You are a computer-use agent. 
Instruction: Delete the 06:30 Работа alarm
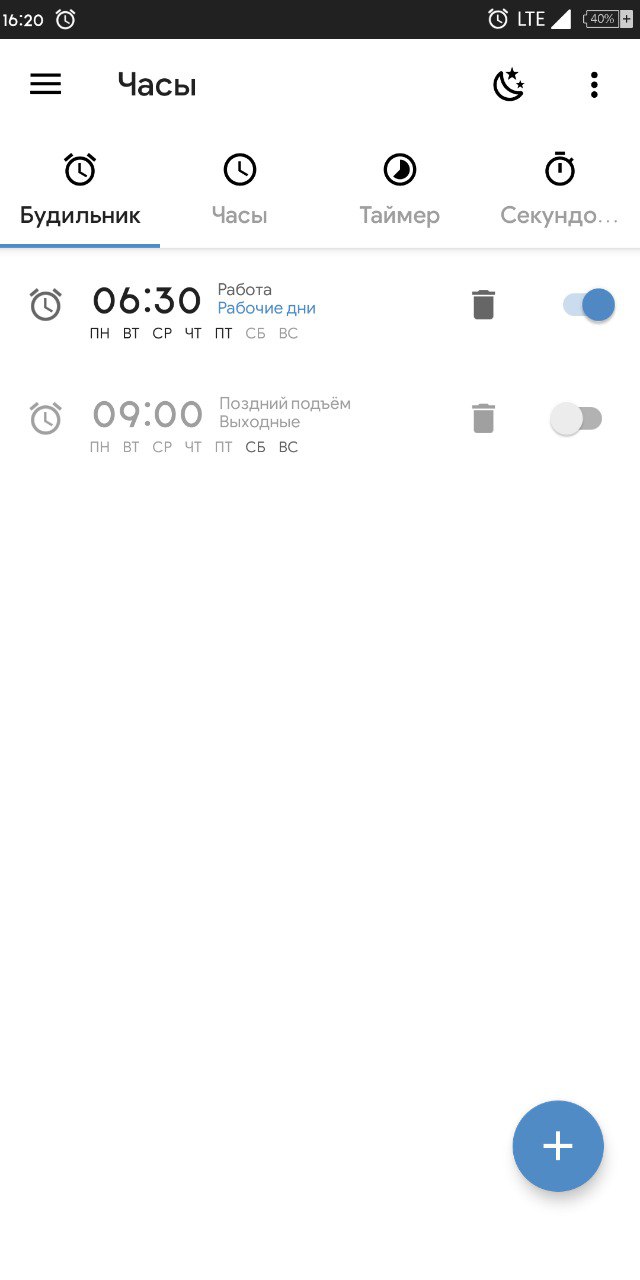coord(483,304)
